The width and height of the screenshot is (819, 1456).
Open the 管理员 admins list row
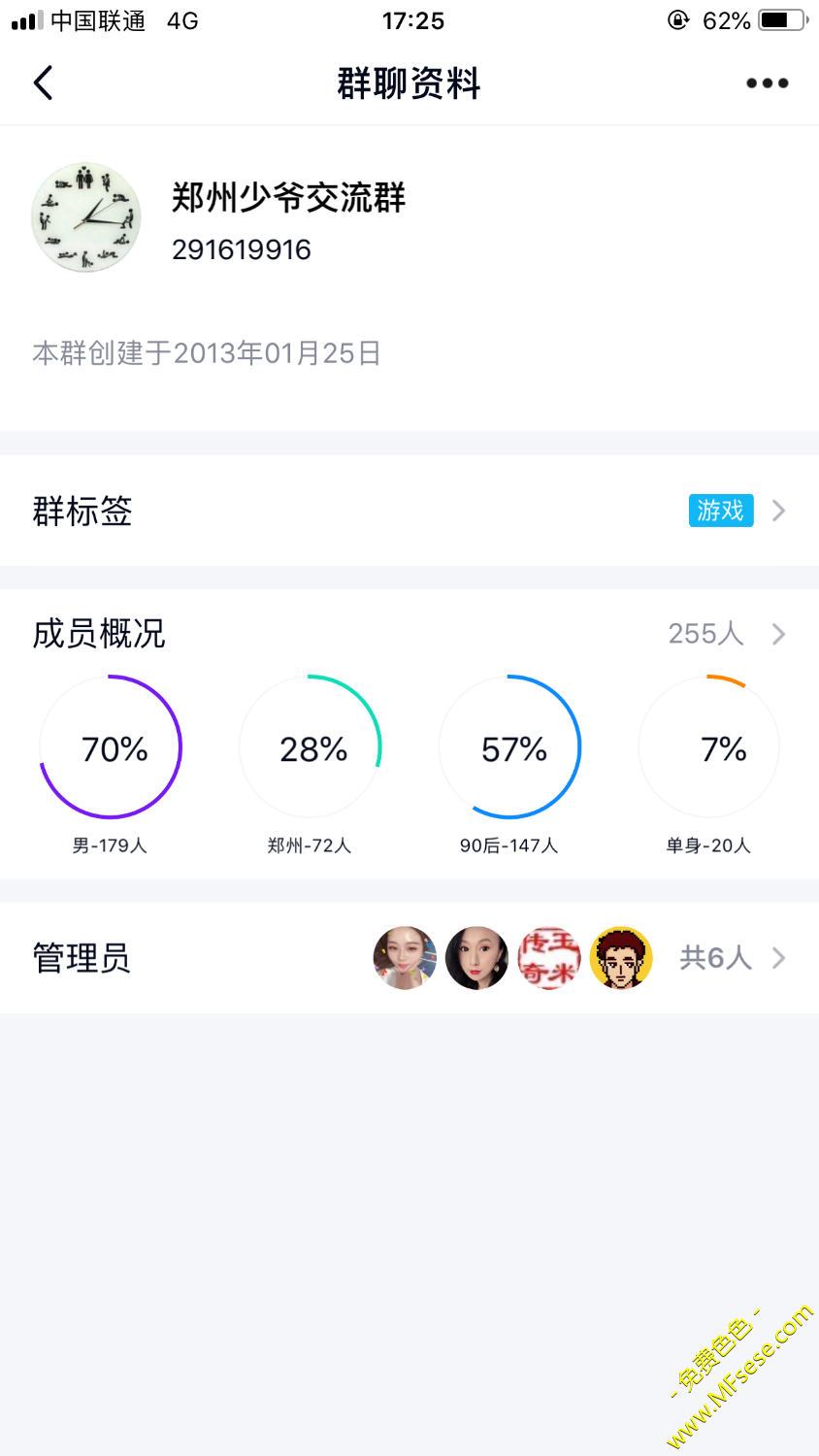coord(409,958)
